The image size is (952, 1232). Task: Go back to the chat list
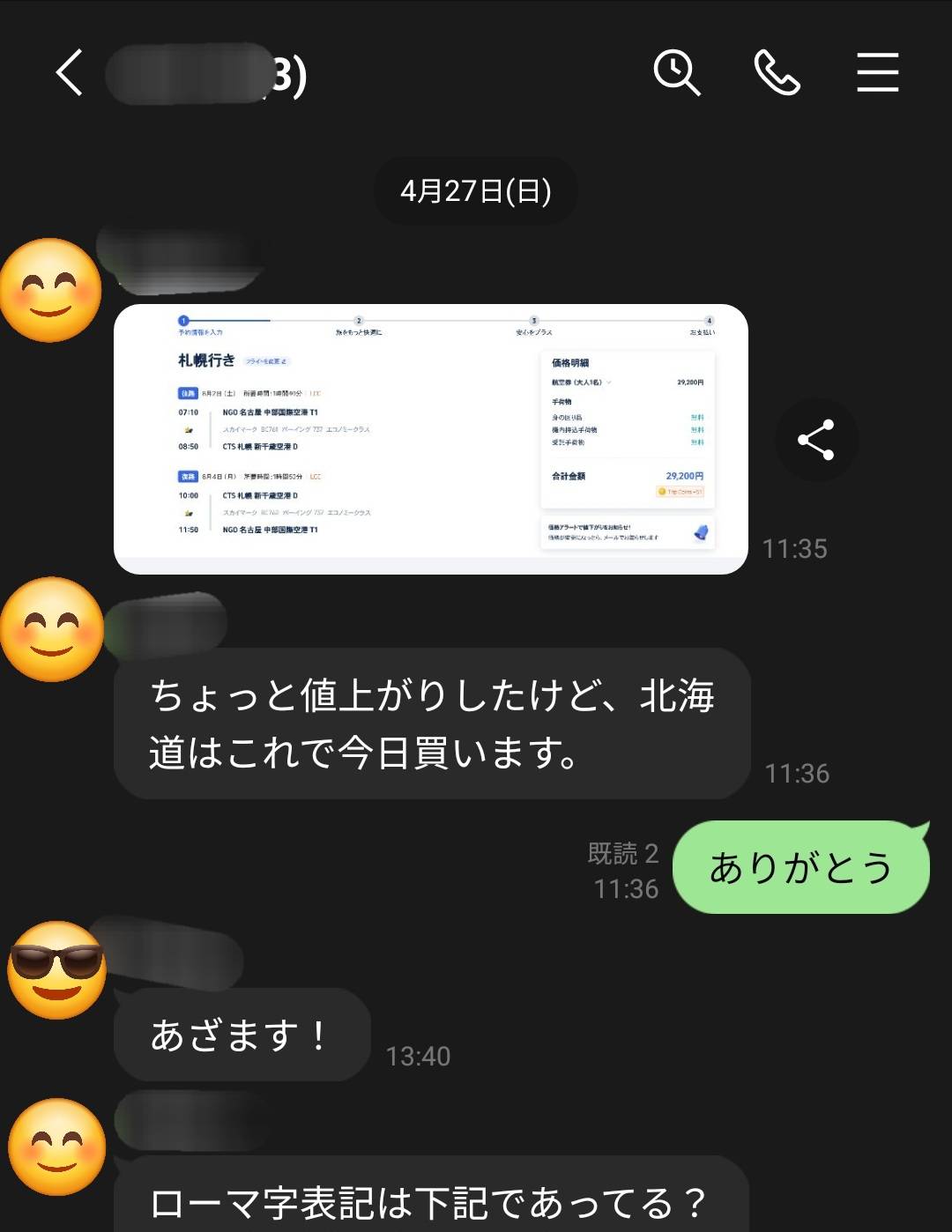tap(70, 72)
